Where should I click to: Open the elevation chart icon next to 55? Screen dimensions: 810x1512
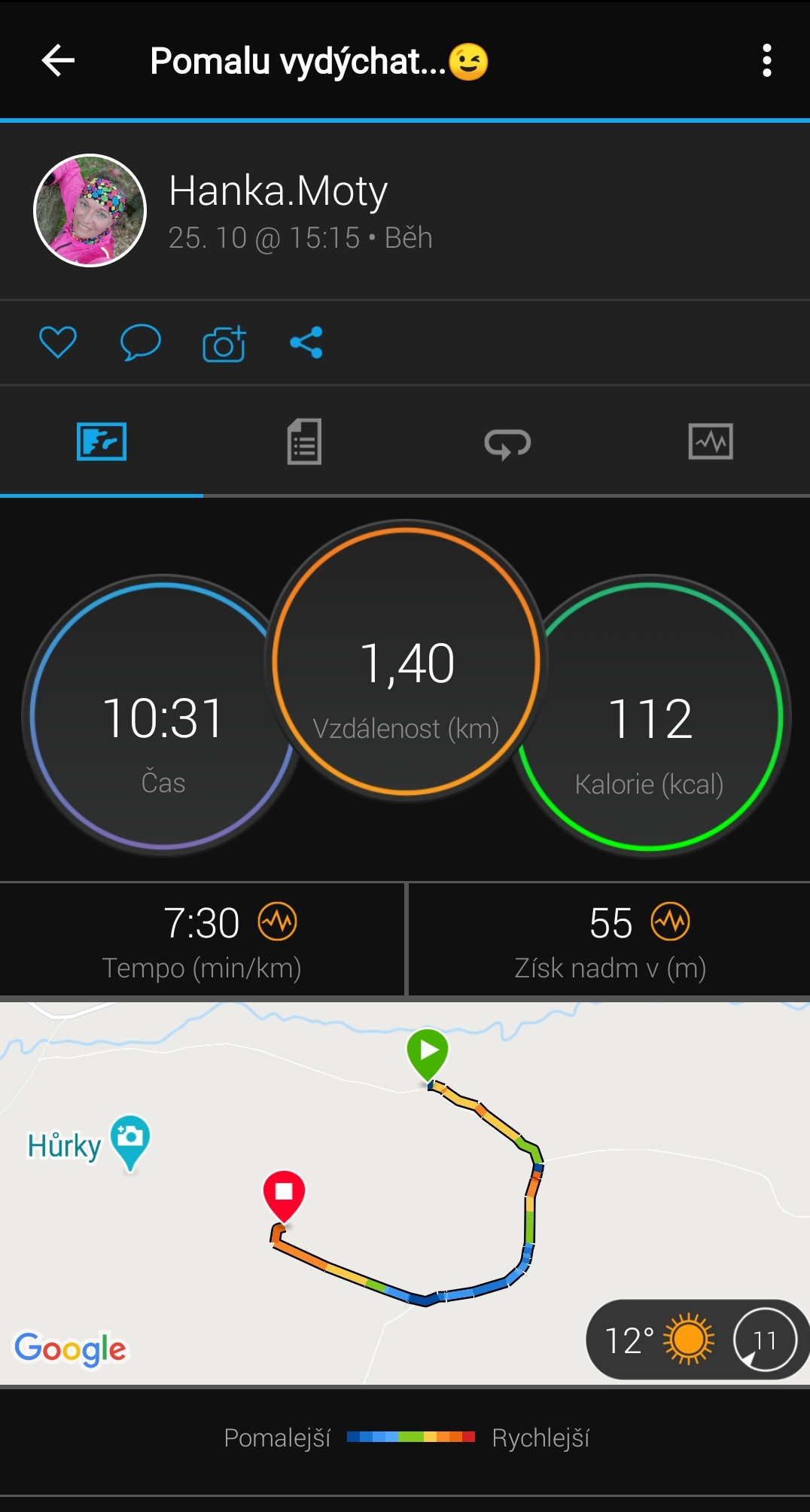pyautogui.click(x=671, y=922)
